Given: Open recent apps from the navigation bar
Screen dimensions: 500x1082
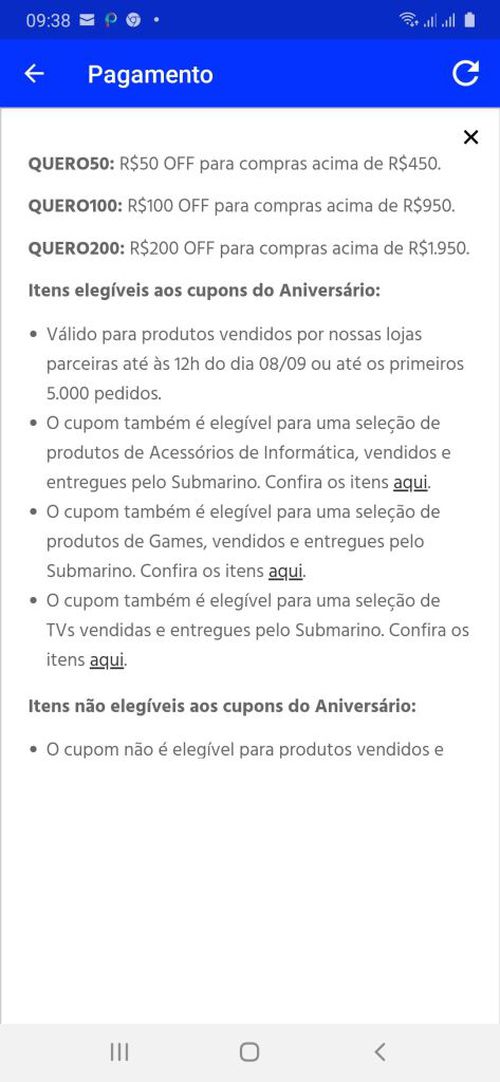Looking at the screenshot, I should [119, 1052].
